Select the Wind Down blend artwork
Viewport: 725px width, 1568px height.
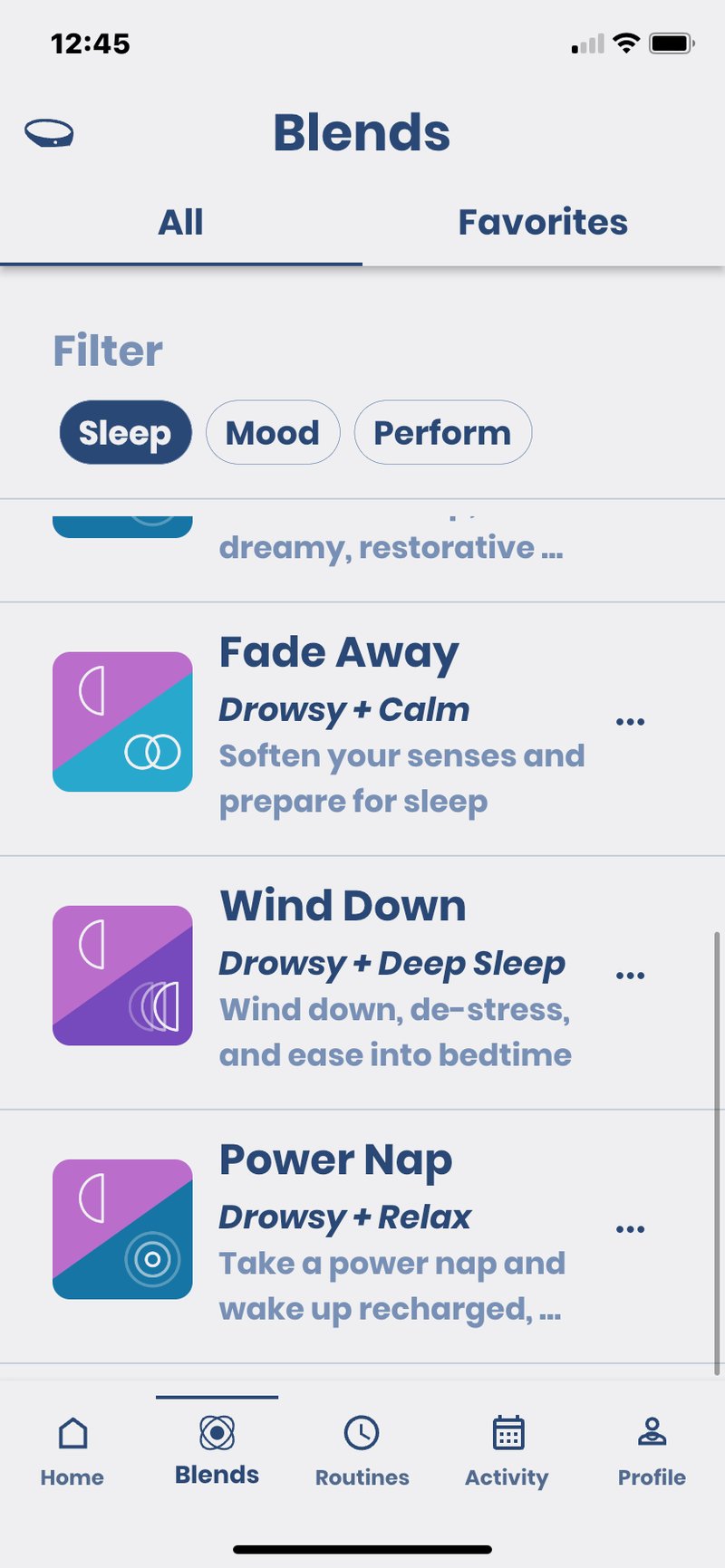pos(122,974)
